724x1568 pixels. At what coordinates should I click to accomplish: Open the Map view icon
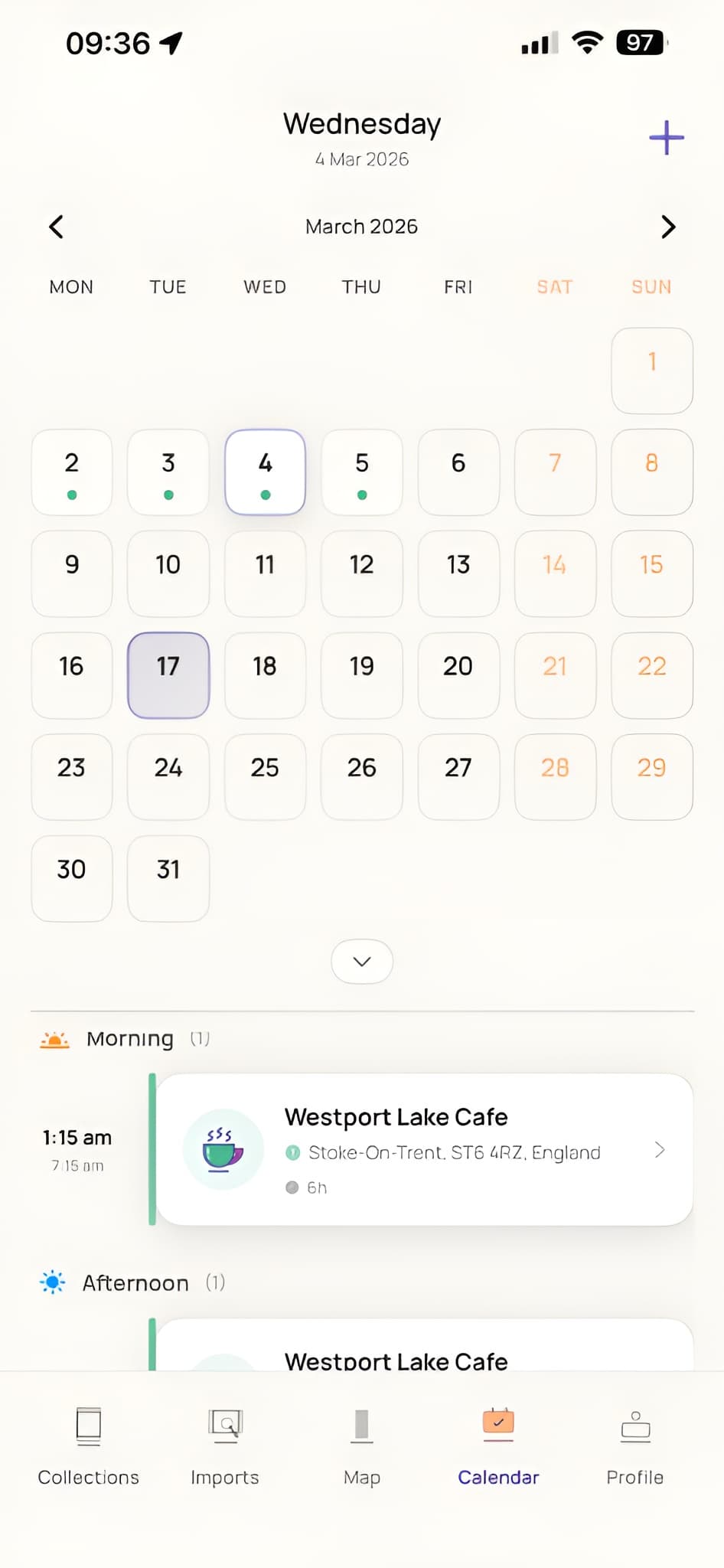361,1426
